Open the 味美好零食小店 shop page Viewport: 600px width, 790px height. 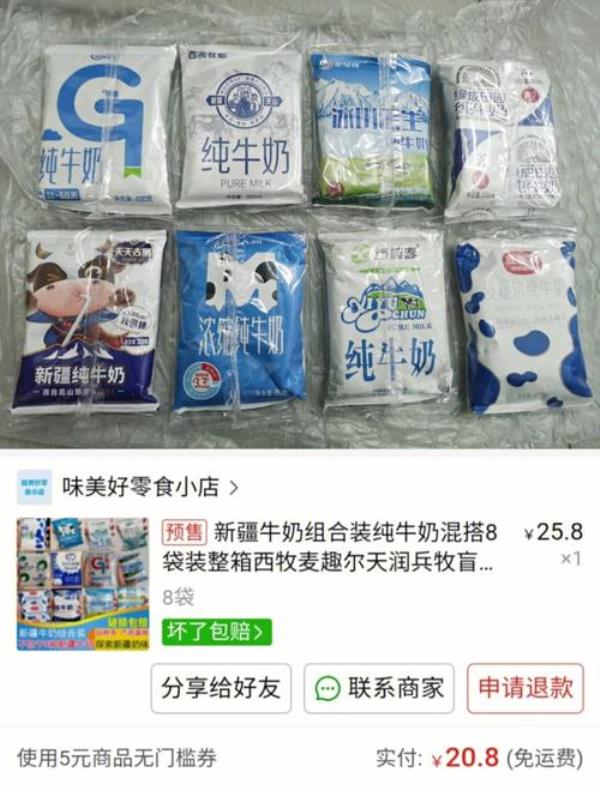tap(150, 488)
